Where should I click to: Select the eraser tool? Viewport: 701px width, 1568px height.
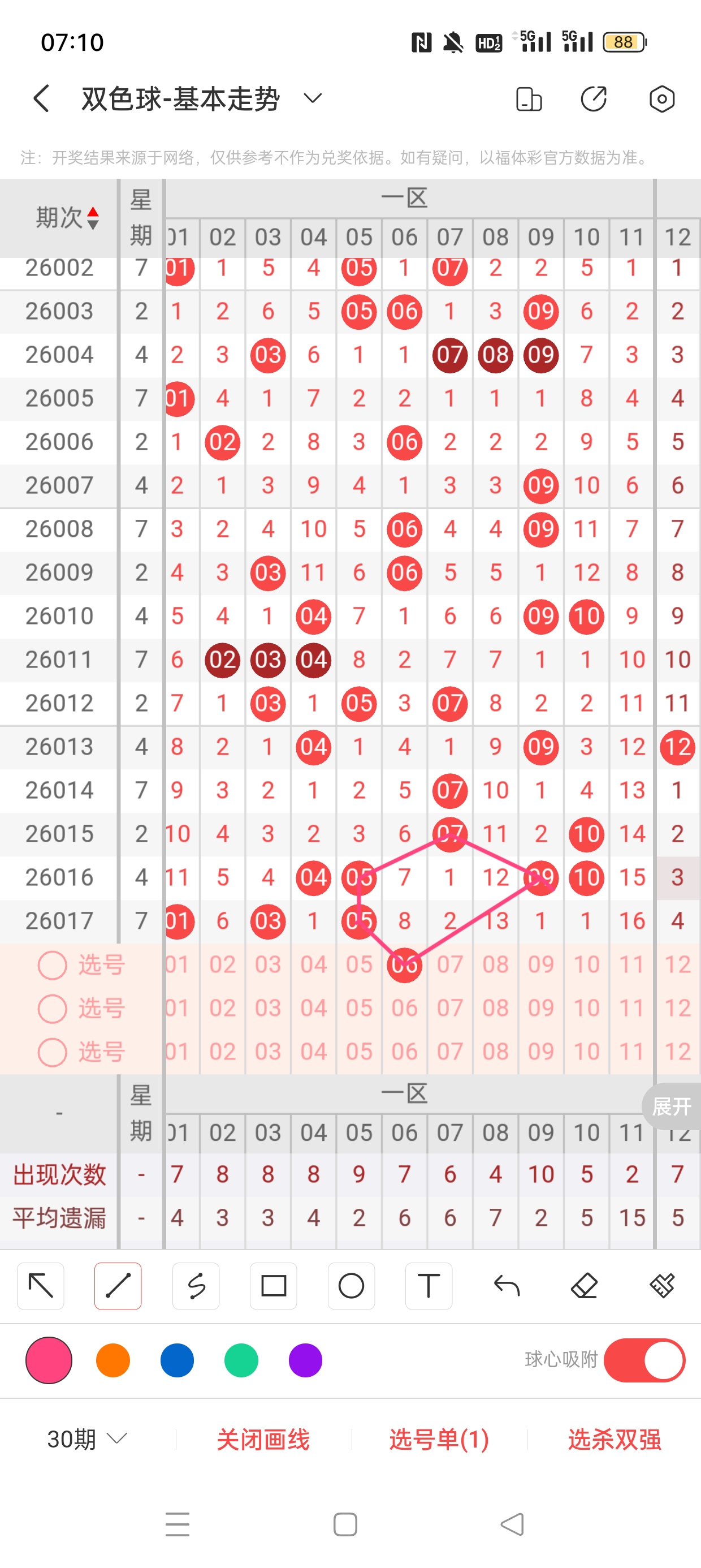584,1286
